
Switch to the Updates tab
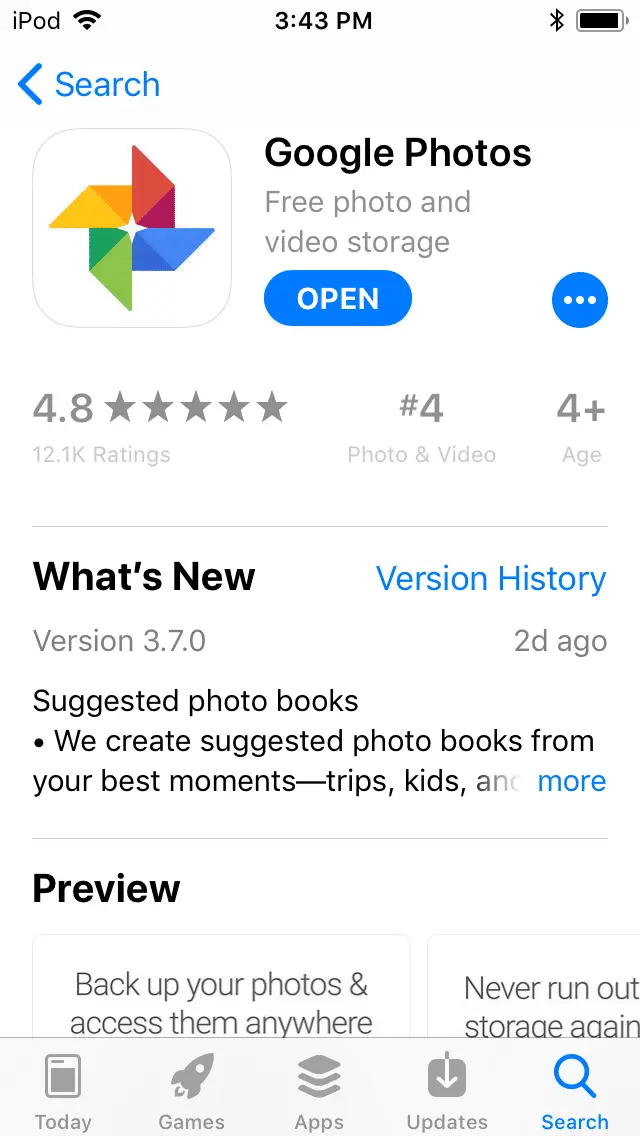click(x=447, y=1092)
